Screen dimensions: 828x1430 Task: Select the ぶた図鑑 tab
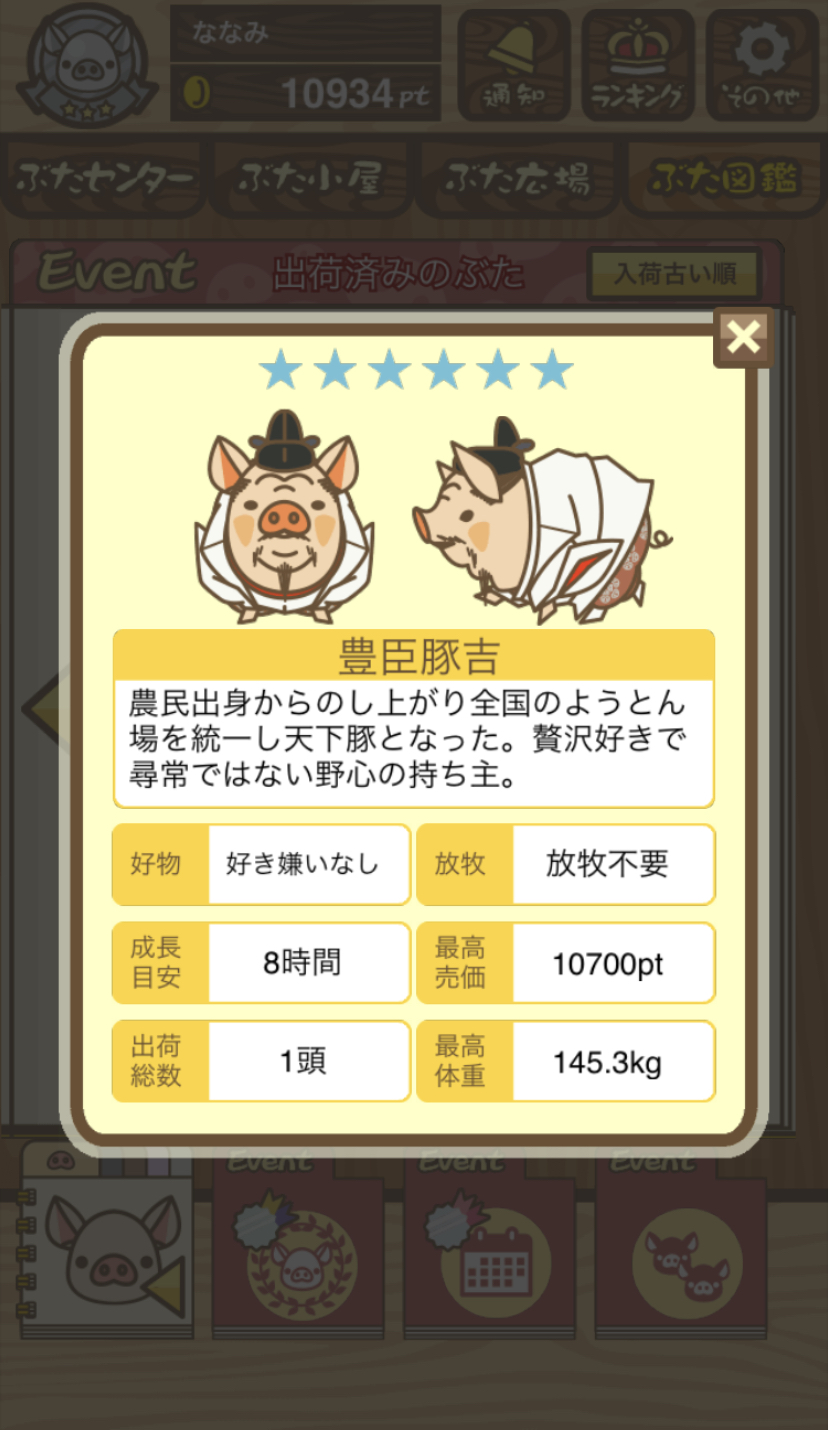point(725,179)
